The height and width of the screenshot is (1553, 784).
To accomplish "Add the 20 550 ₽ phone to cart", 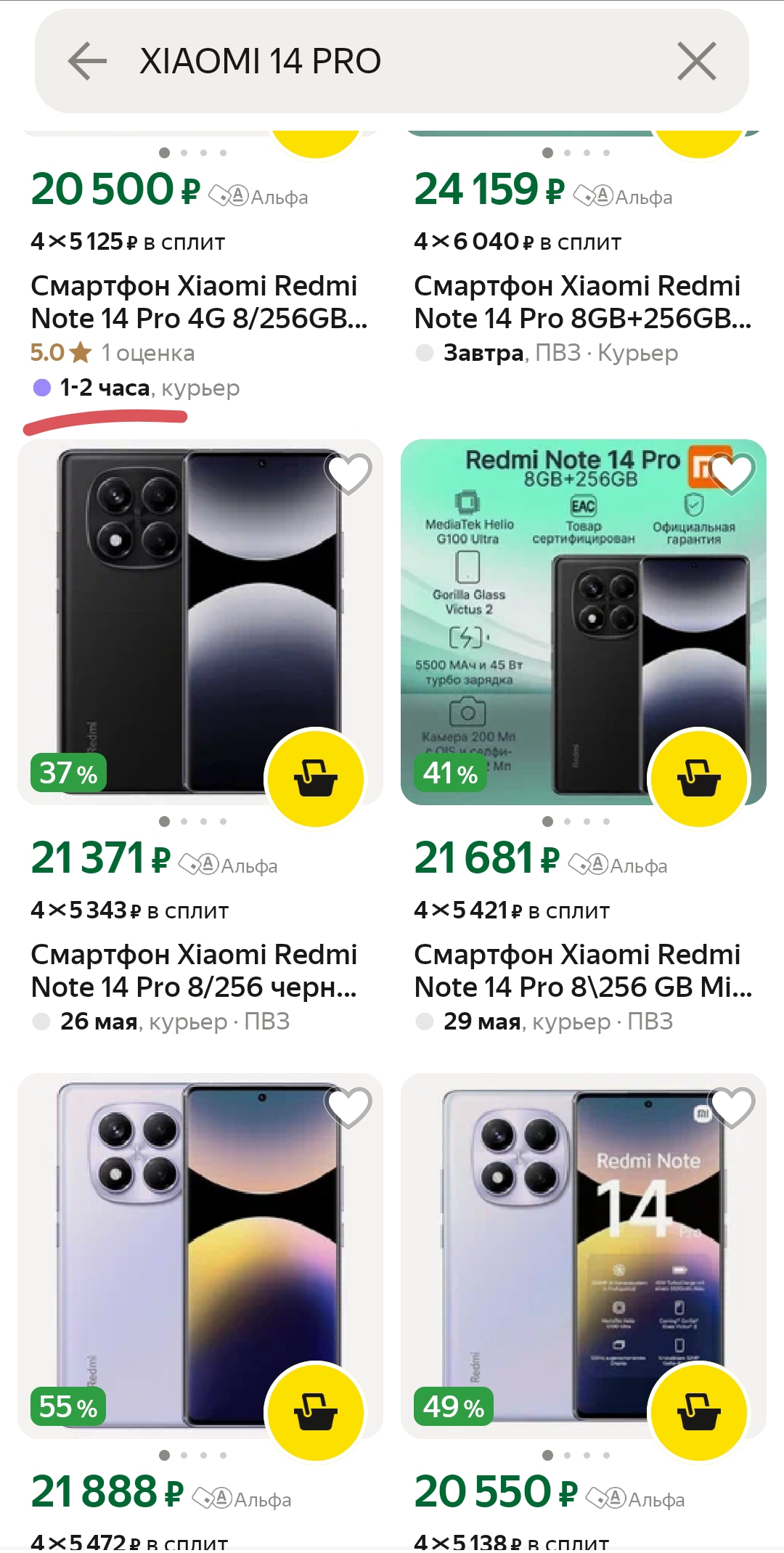I will [x=699, y=1412].
